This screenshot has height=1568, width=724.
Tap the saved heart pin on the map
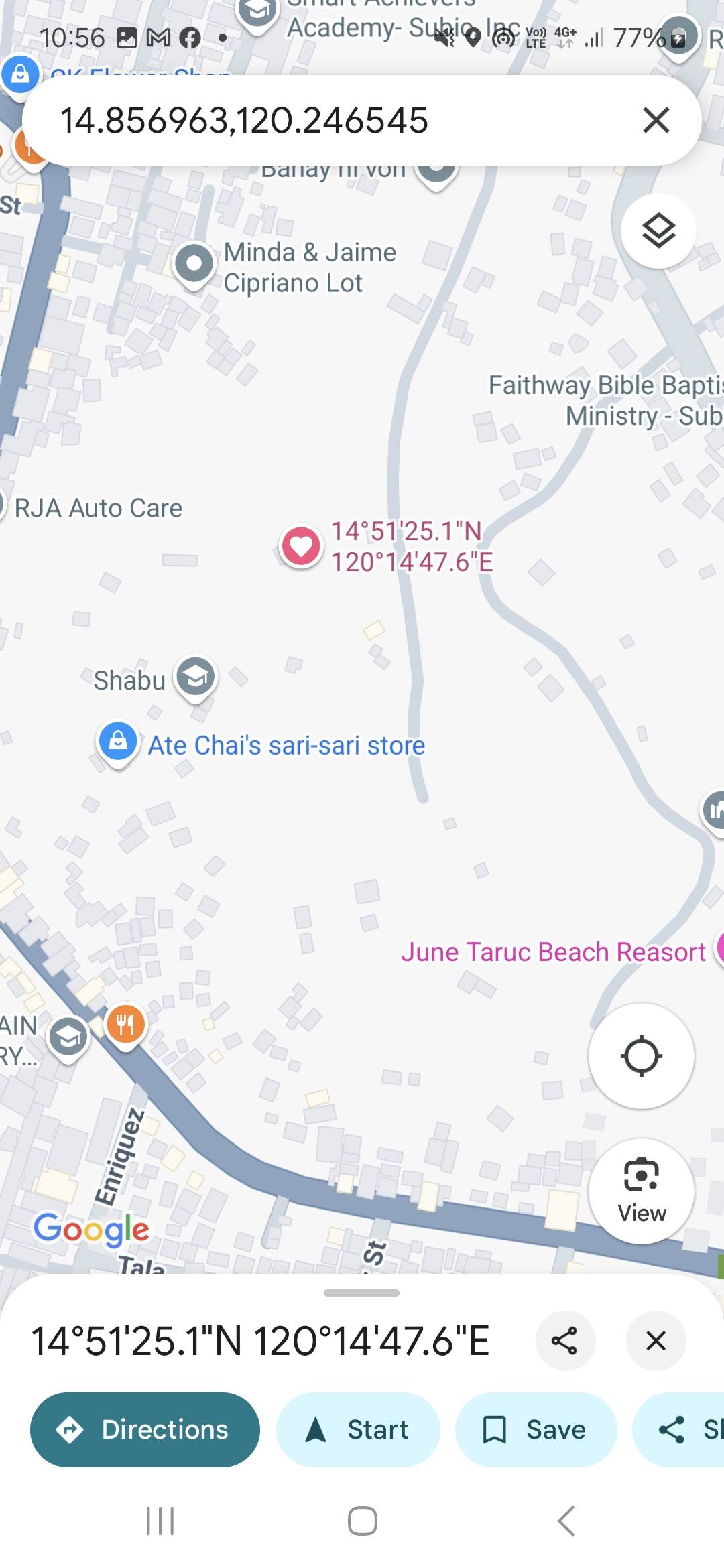[301, 545]
